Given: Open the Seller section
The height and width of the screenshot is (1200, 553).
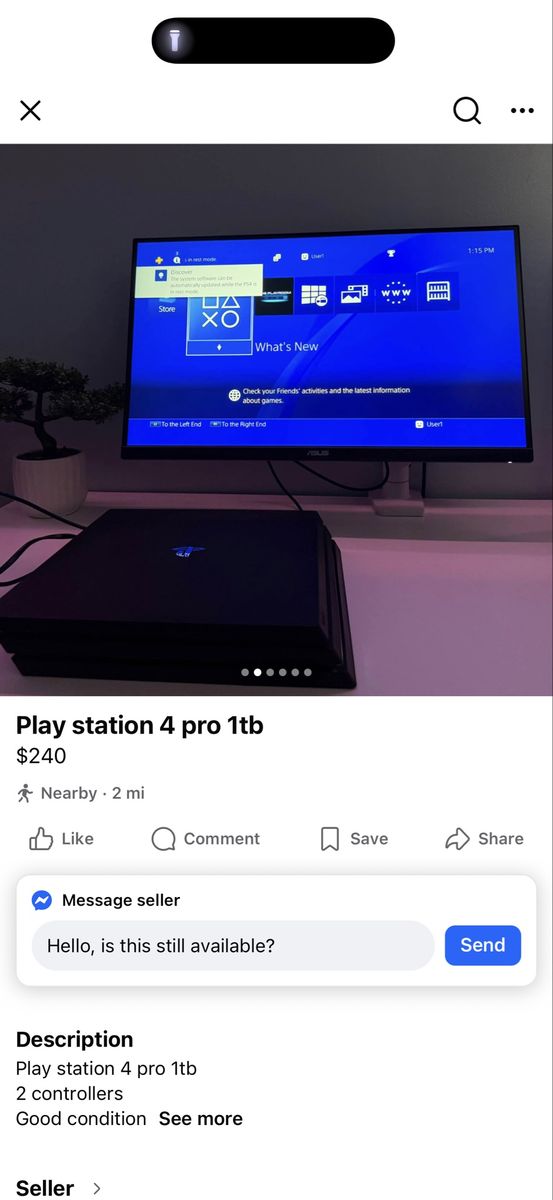Looking at the screenshot, I should [59, 1188].
